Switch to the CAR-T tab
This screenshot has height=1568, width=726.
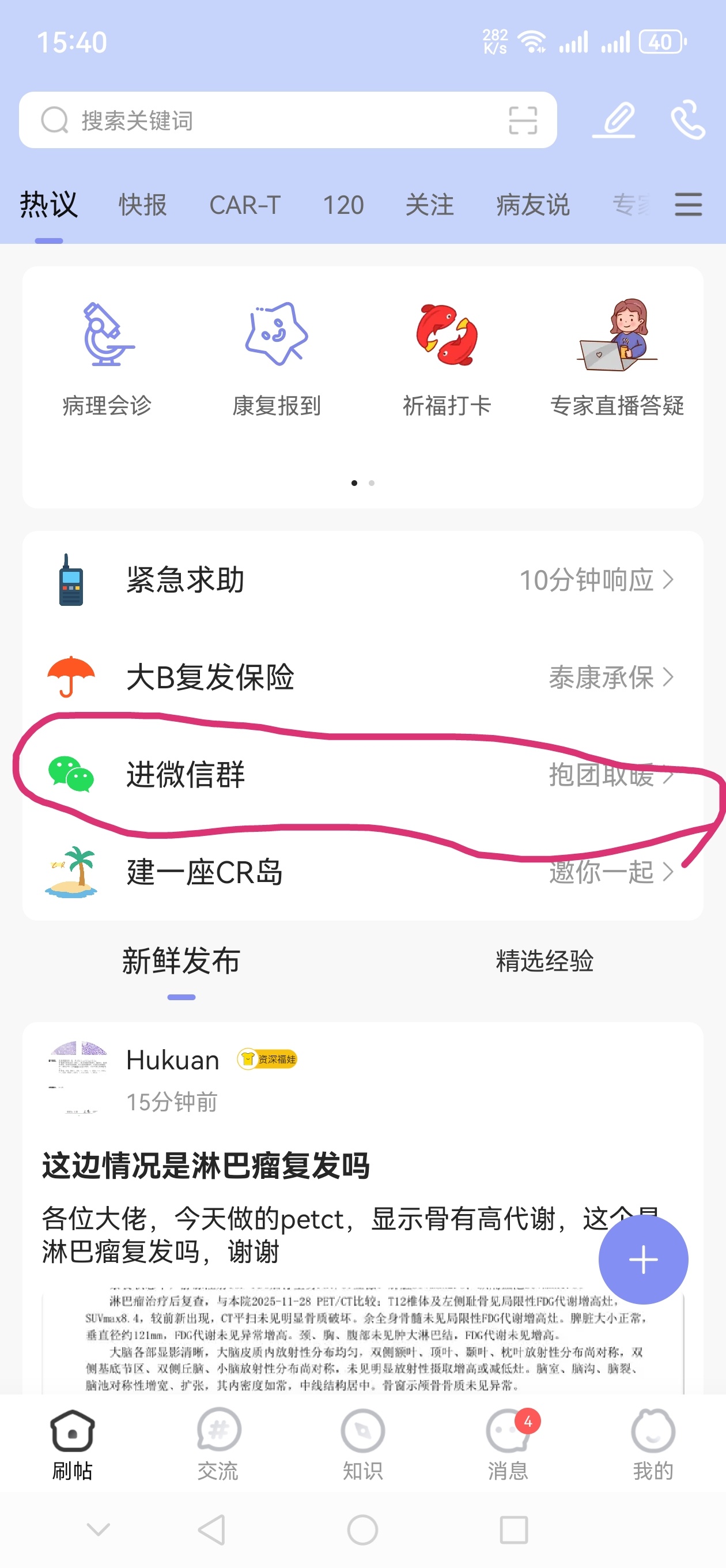click(245, 205)
